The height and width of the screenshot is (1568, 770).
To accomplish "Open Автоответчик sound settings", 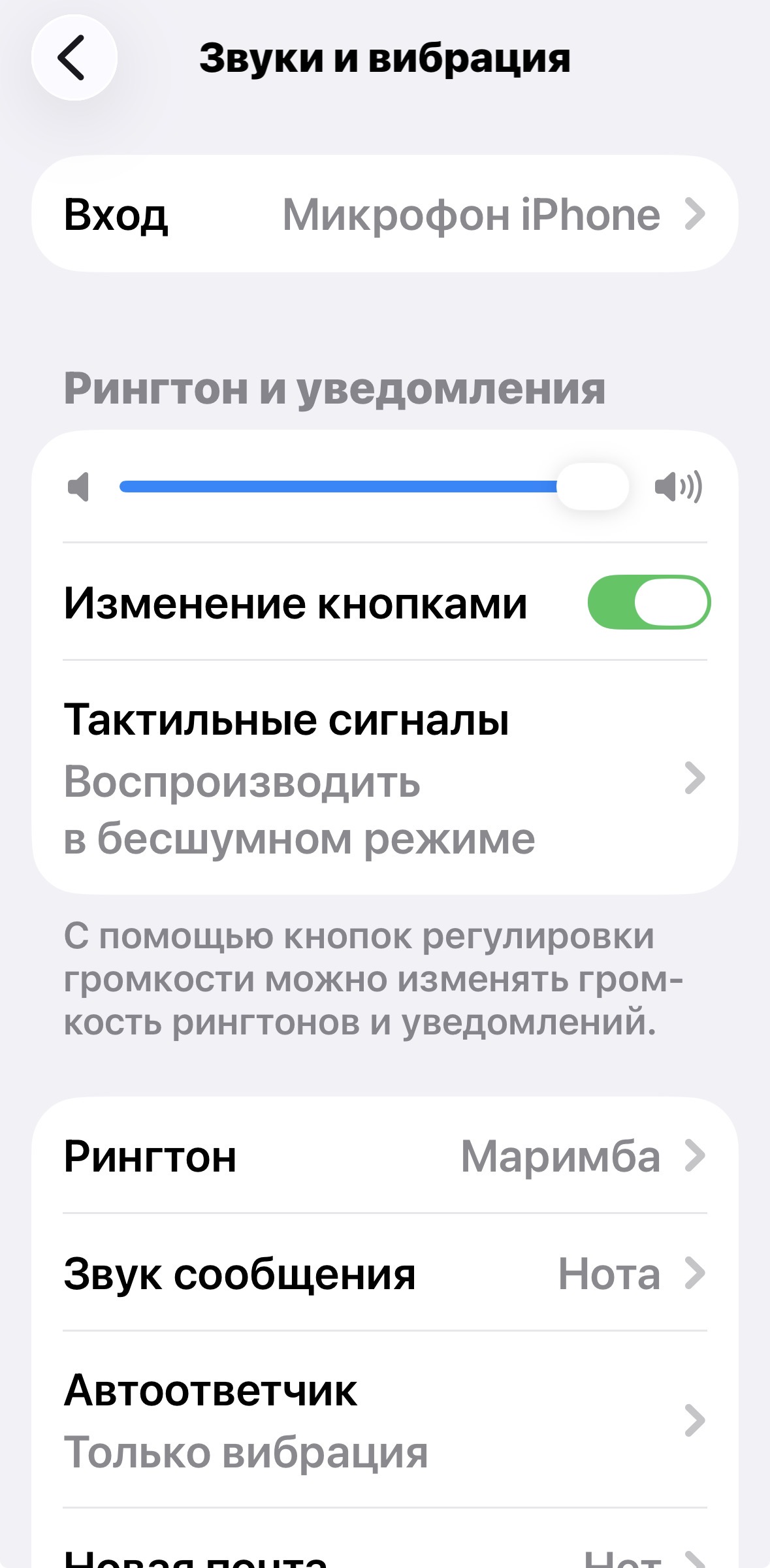I will (385, 1420).
